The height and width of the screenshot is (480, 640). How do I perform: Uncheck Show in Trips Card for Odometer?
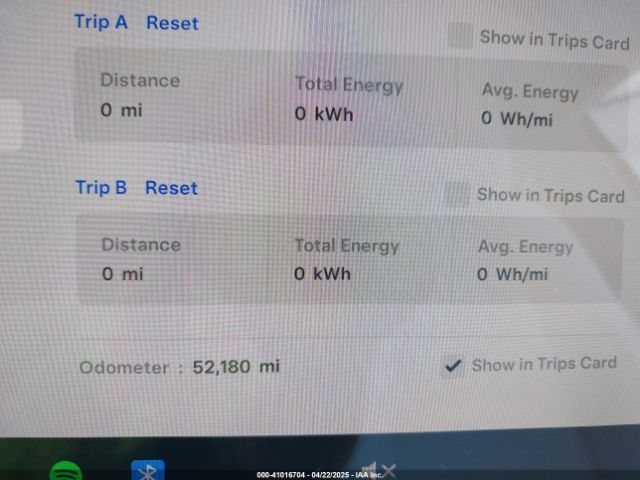point(453,366)
